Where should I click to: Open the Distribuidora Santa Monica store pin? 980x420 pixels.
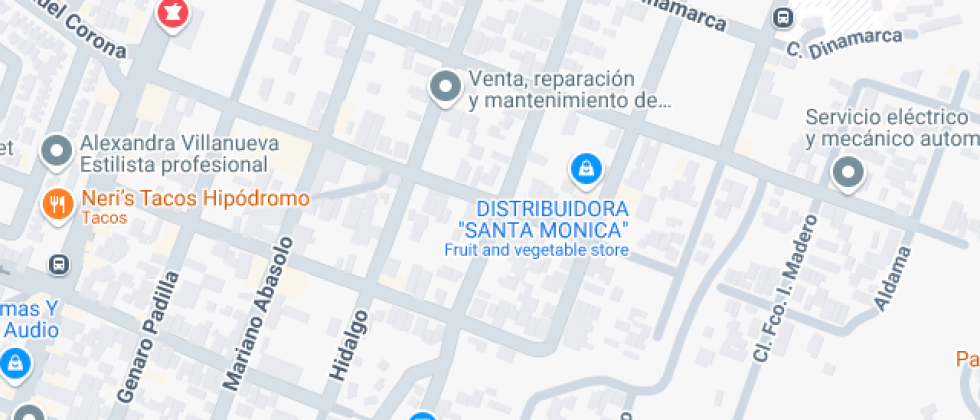[585, 169]
